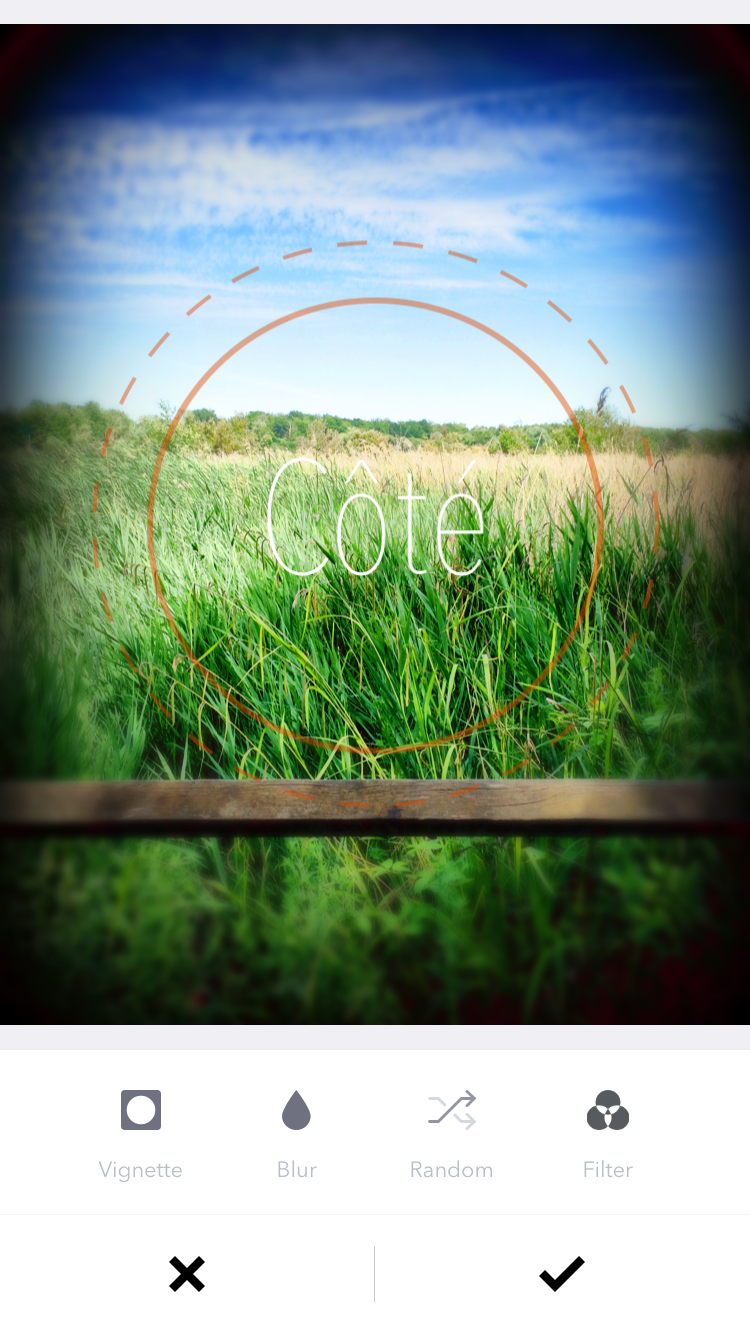Apply a Random effect
750x1334 pixels.
point(452,1134)
